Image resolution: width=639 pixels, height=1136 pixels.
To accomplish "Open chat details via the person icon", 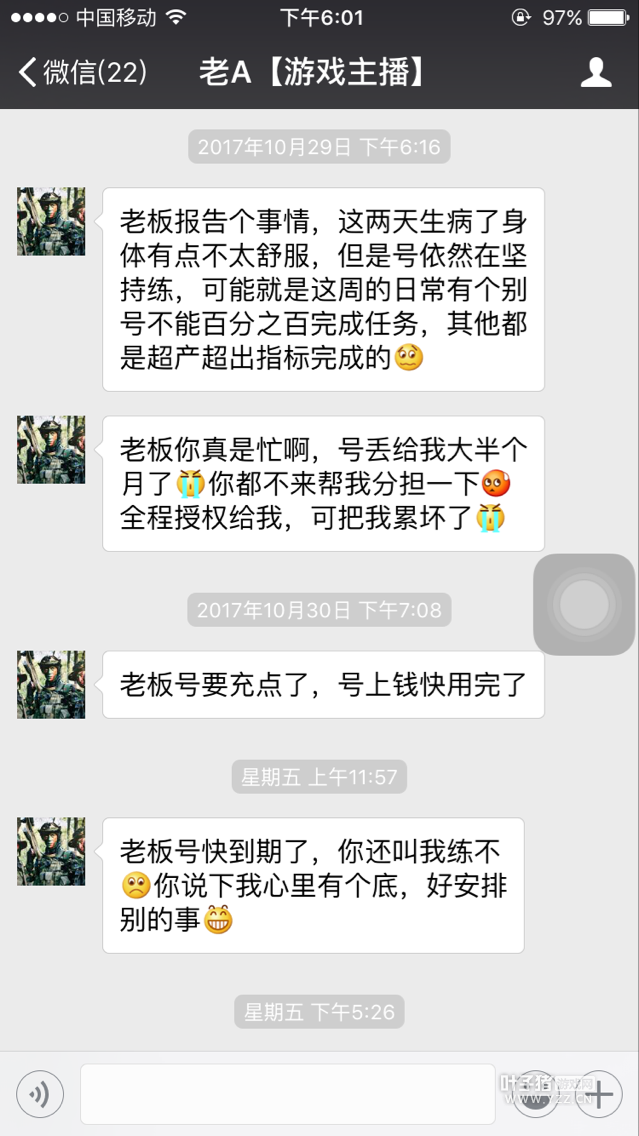I will point(596,73).
